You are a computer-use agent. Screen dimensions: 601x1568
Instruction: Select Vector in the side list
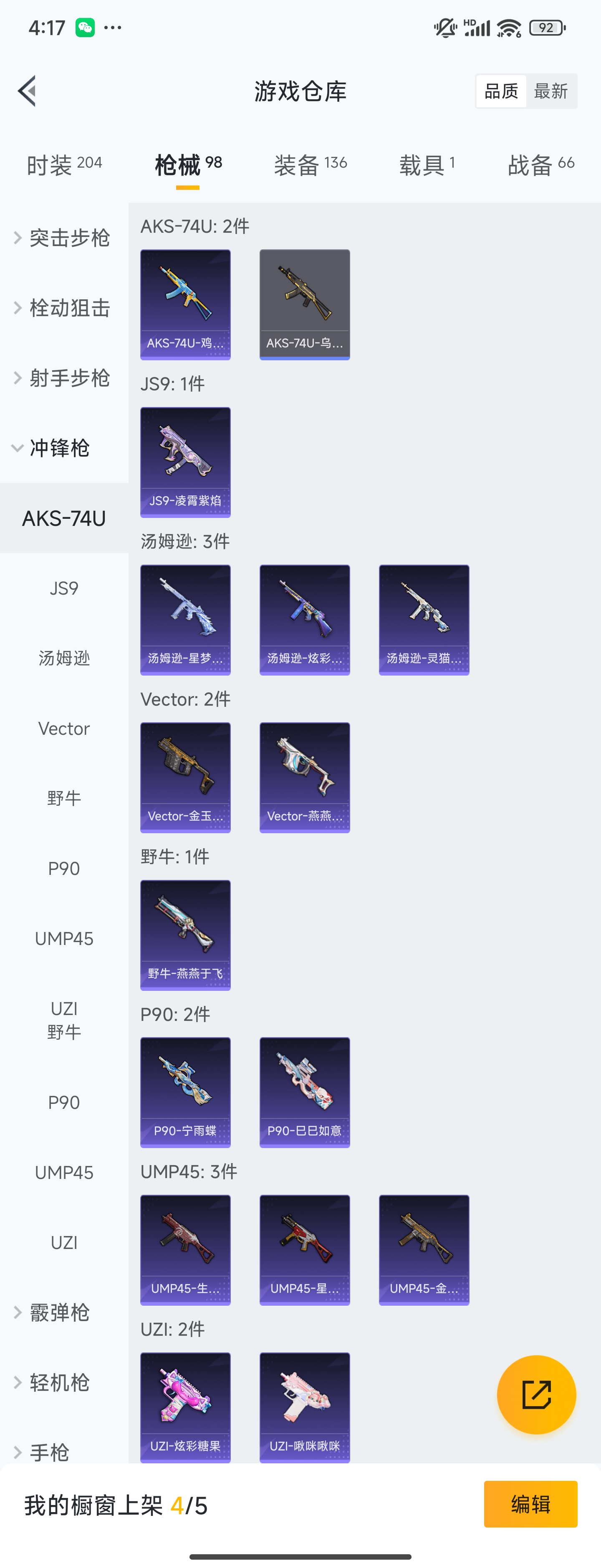tap(64, 728)
